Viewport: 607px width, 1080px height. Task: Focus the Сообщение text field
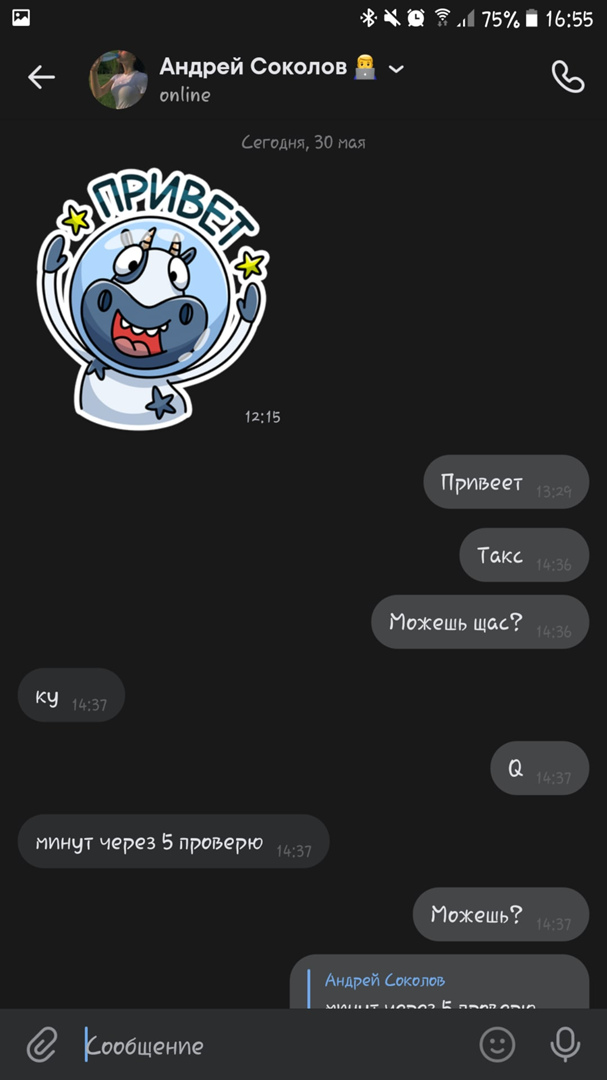click(270, 1046)
